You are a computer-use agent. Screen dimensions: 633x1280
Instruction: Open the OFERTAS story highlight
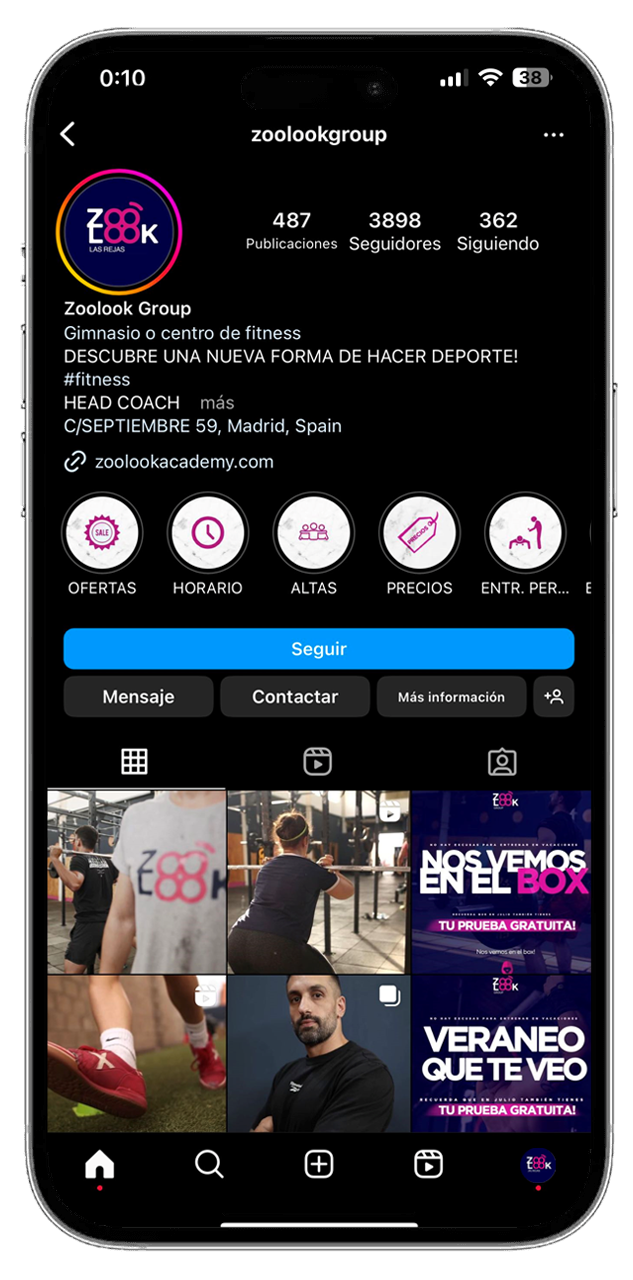102,534
